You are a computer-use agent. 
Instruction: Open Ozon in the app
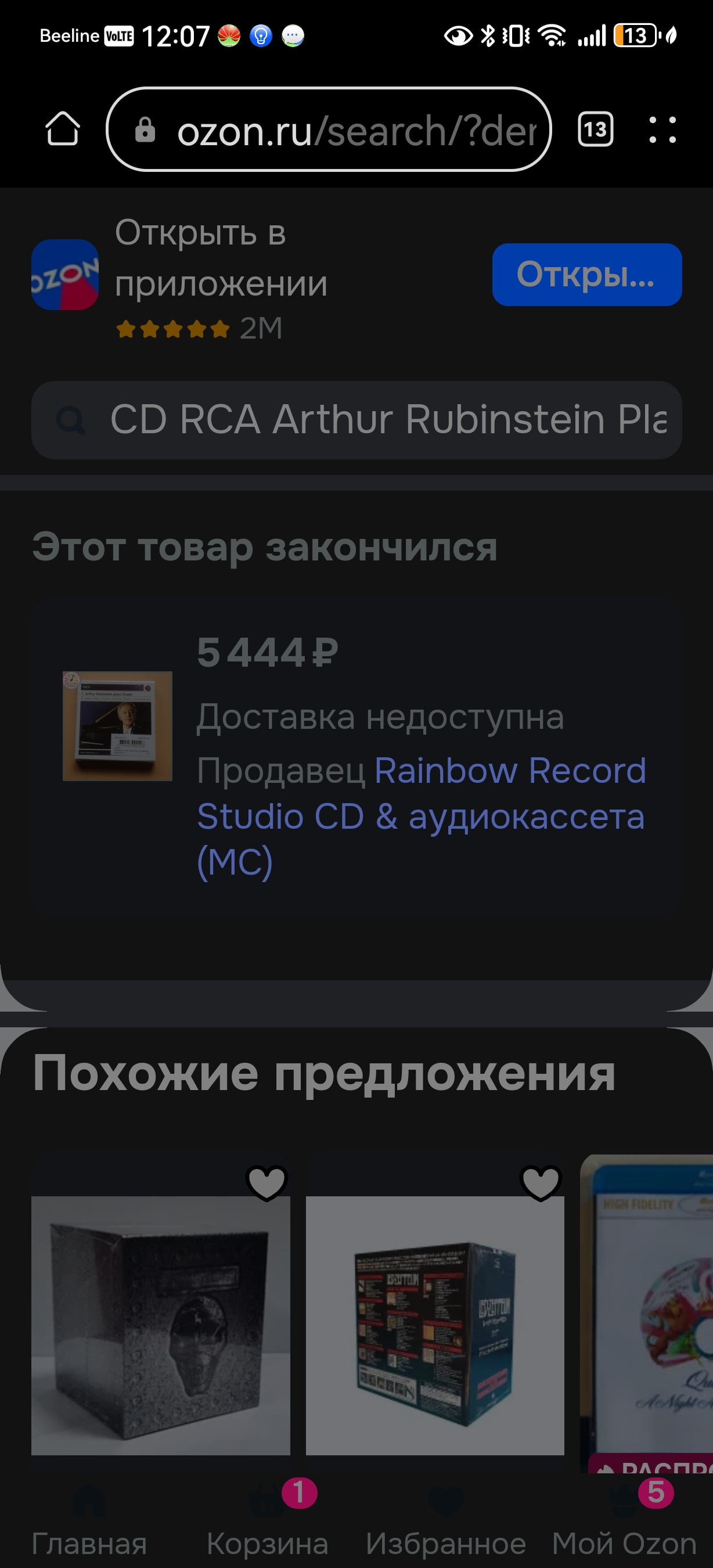(586, 275)
